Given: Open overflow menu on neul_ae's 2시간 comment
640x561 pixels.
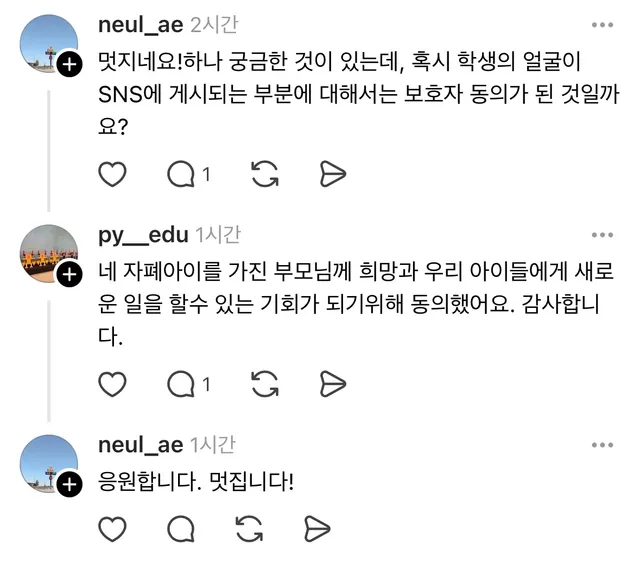Looking at the screenshot, I should [x=601, y=25].
